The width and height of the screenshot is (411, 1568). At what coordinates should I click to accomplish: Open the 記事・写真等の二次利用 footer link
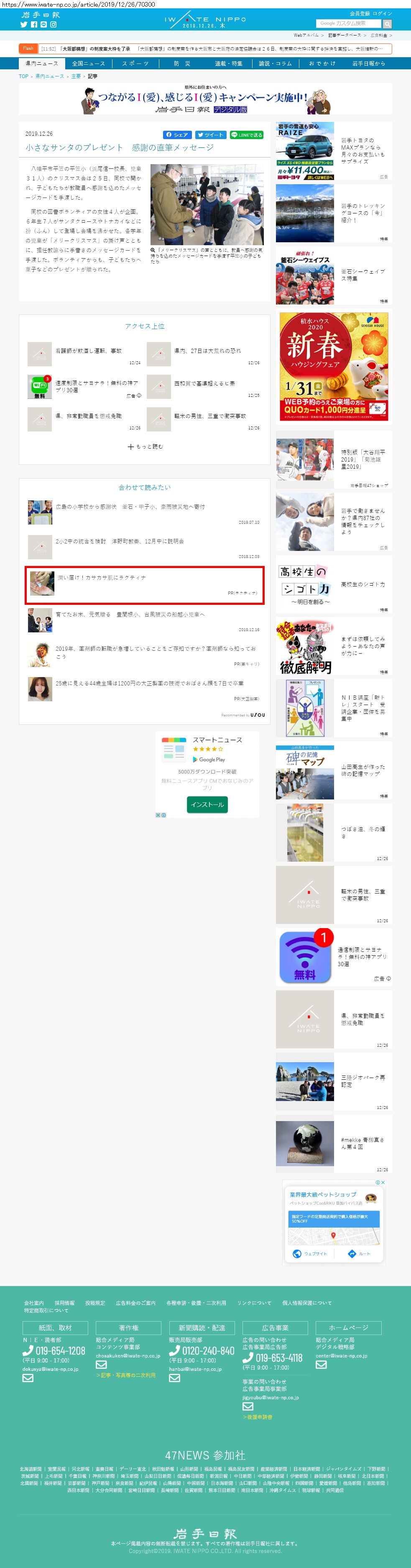click(x=125, y=1375)
